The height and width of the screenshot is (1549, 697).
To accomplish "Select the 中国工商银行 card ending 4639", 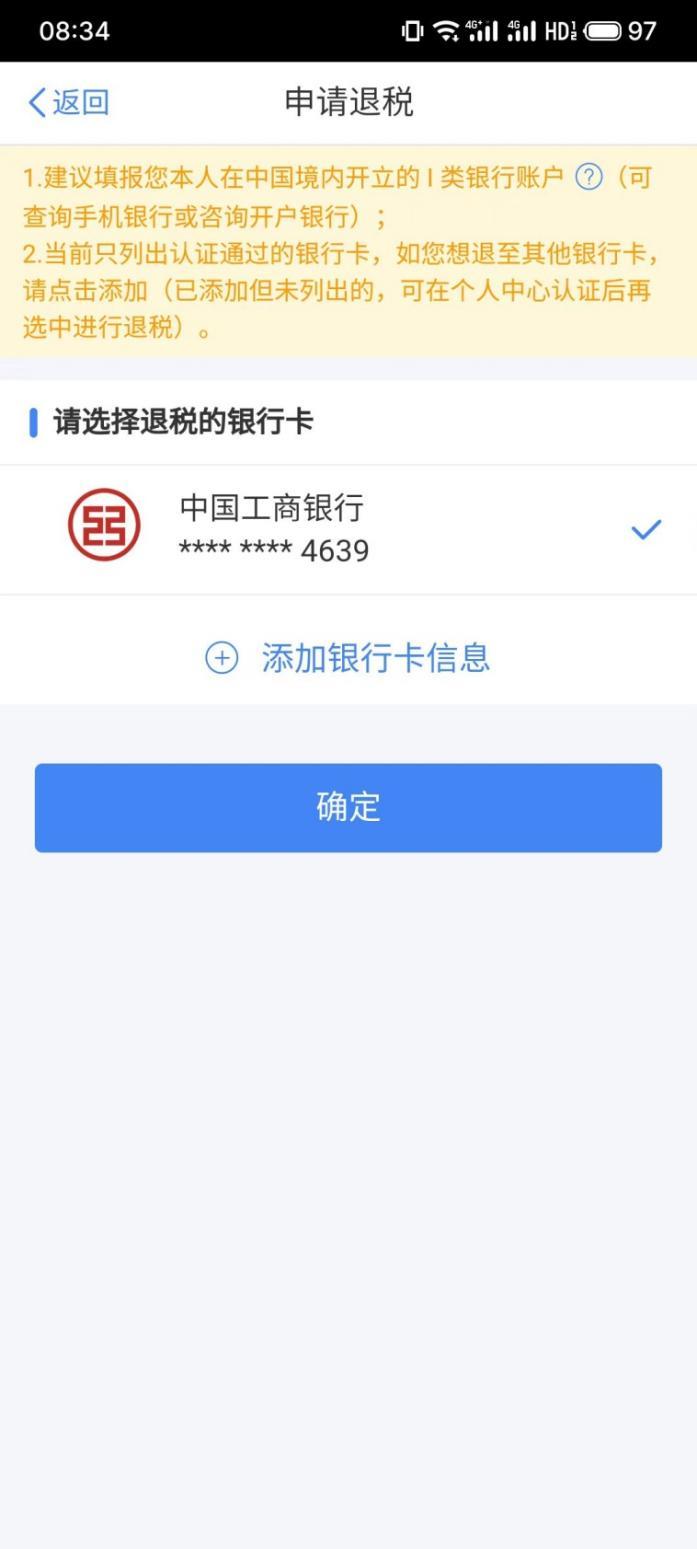I will tap(348, 529).
